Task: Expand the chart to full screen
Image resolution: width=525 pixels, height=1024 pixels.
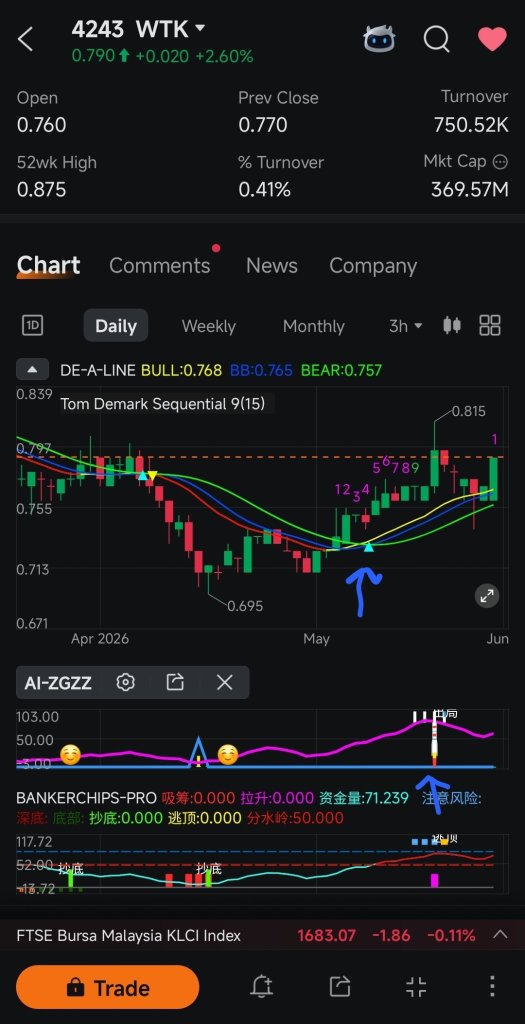Action: pyautogui.click(x=487, y=596)
